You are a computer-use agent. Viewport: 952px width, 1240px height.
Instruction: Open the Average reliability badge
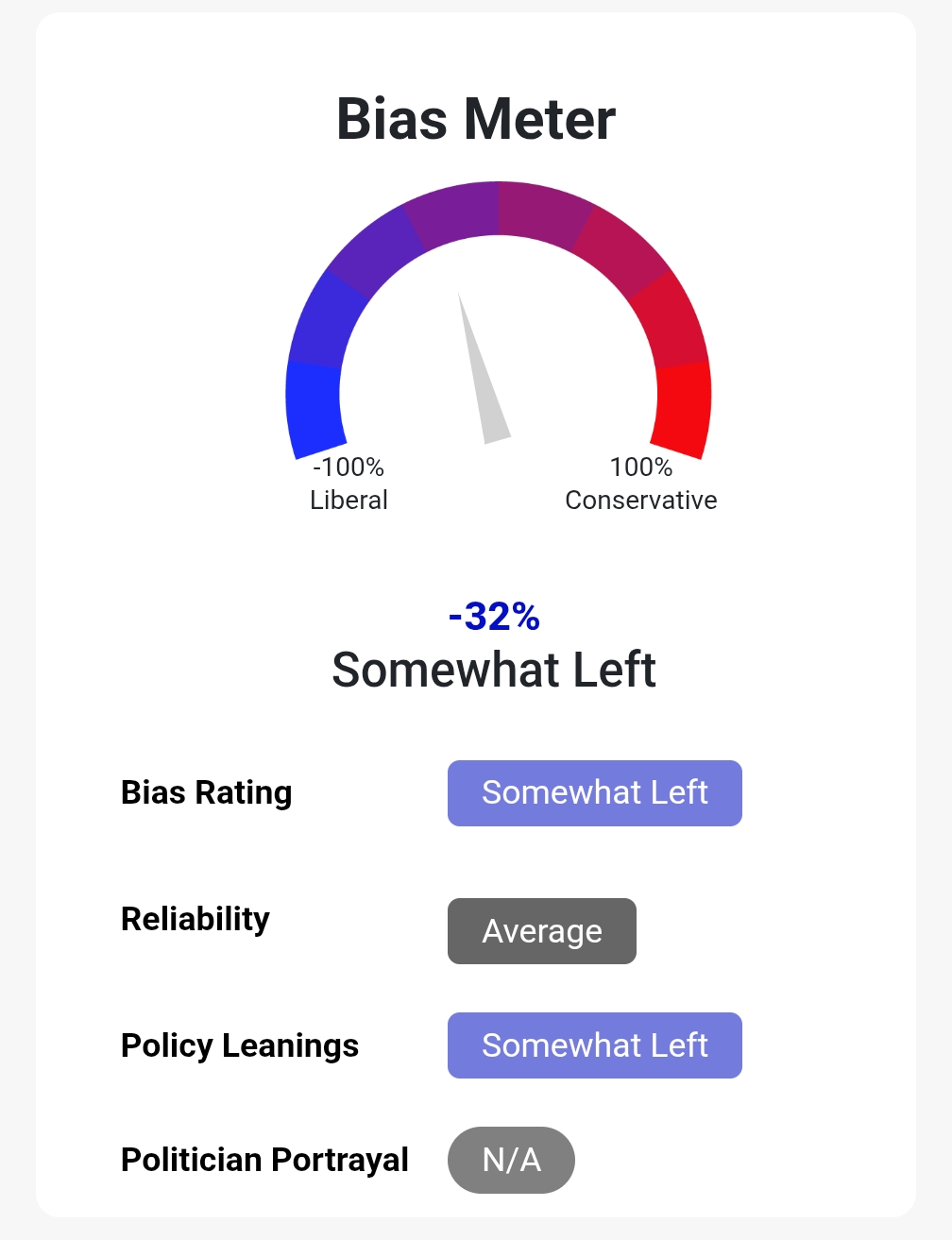click(541, 931)
